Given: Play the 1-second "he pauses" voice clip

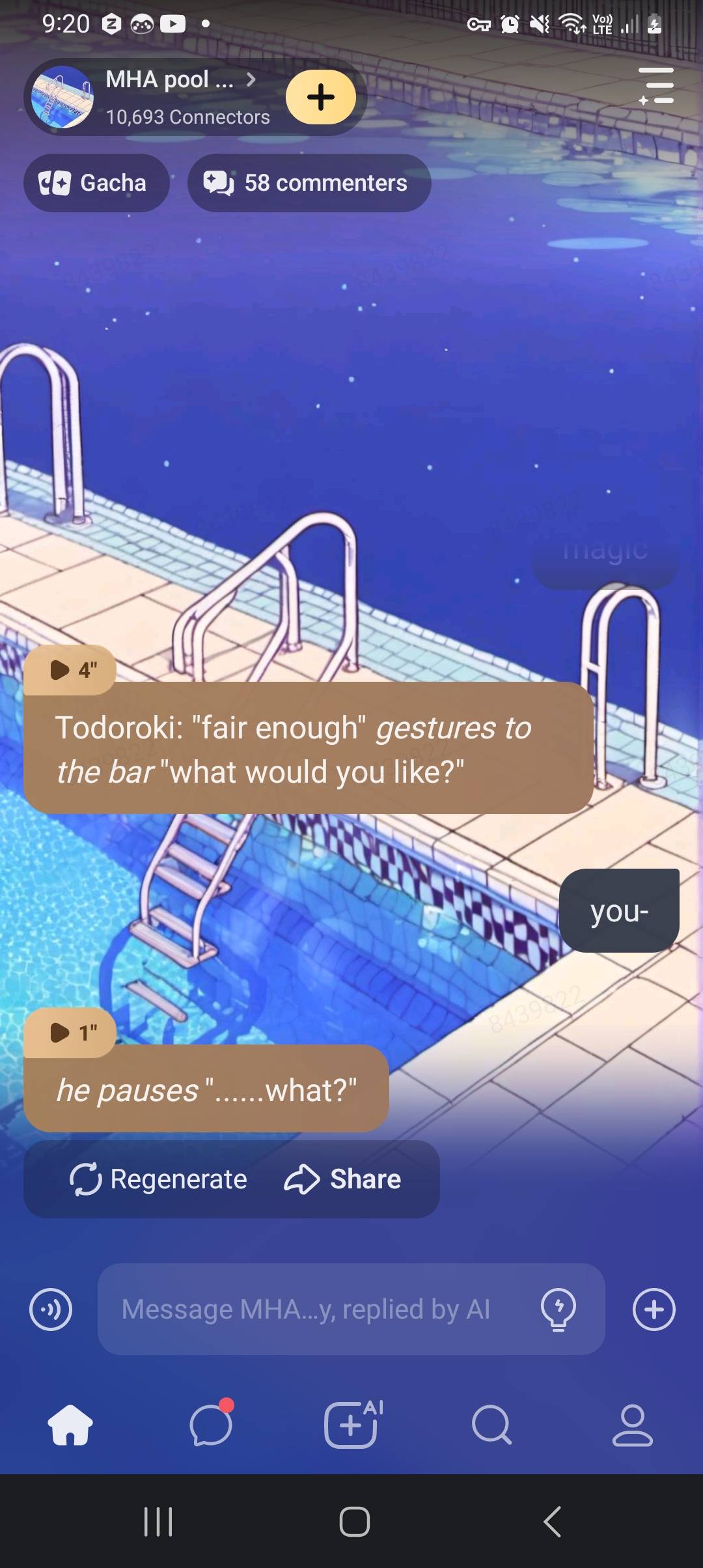Looking at the screenshot, I should tap(70, 1032).
